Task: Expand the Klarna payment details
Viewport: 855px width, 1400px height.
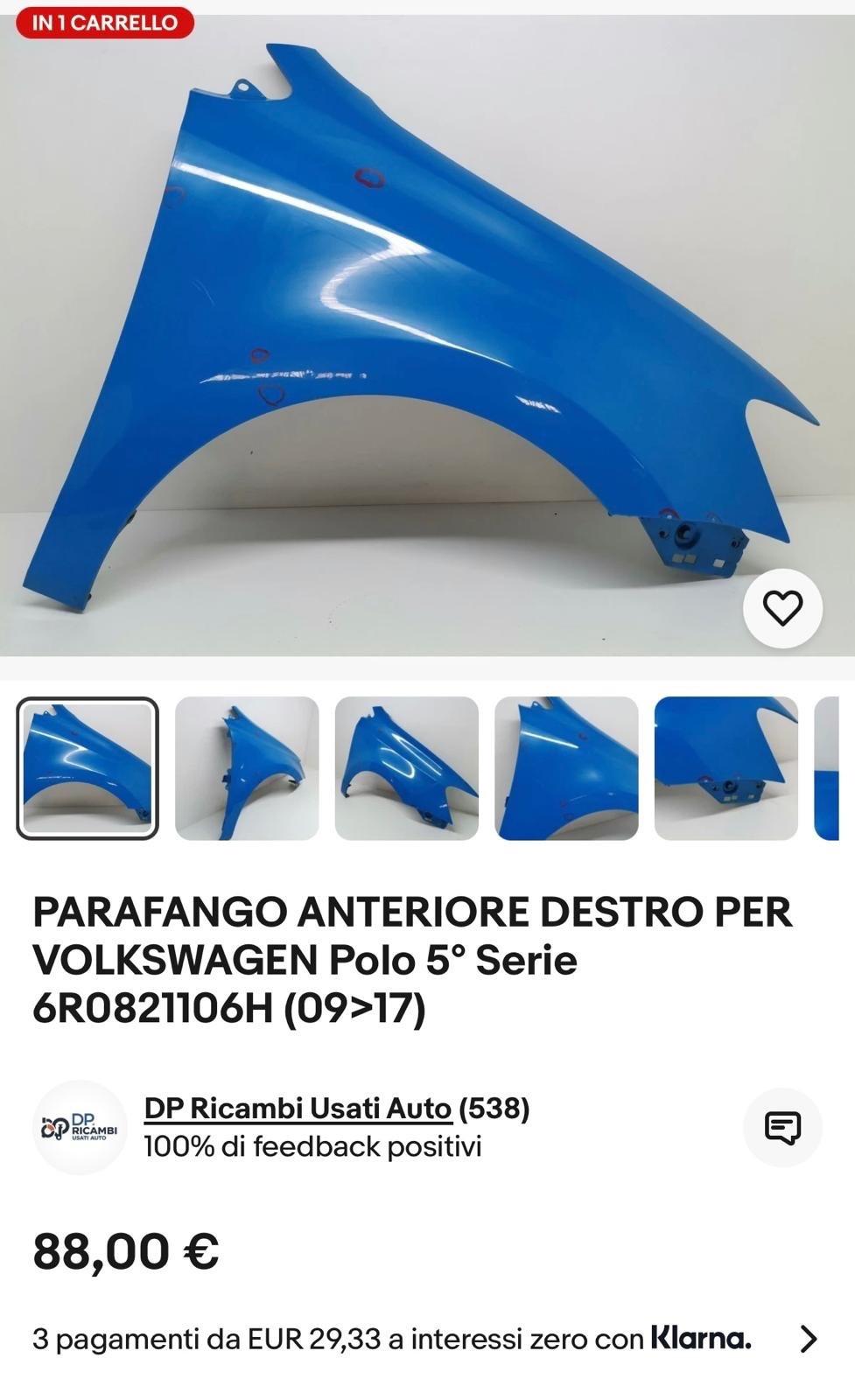Action: 809,1339
